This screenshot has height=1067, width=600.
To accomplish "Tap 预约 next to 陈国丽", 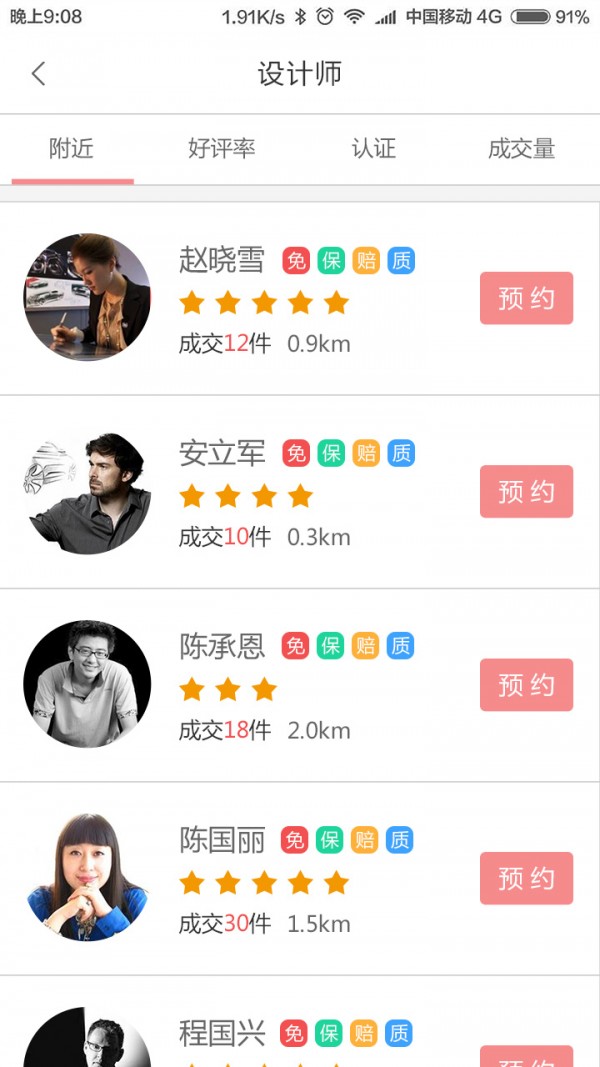I will click(x=527, y=878).
